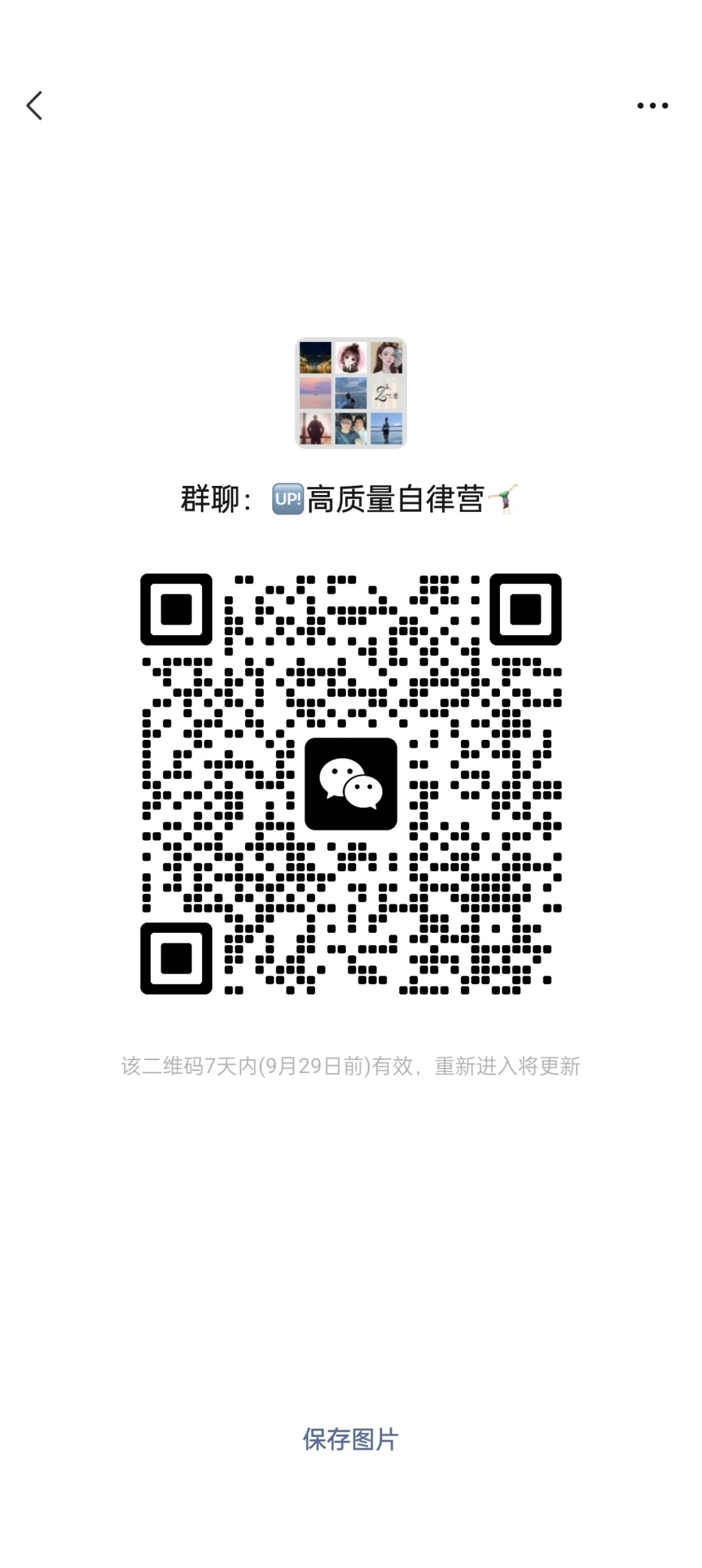
Task: Open the three-dot more options menu
Action: [x=652, y=105]
